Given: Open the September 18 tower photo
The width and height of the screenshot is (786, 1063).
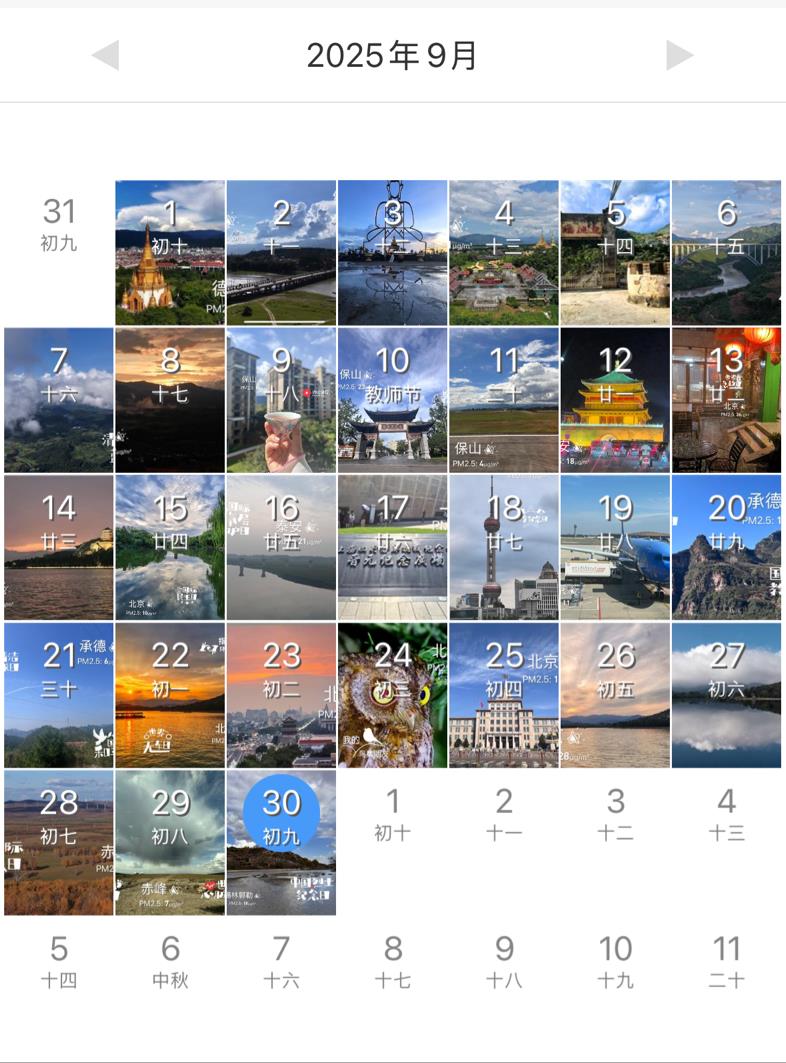Looking at the screenshot, I should tap(504, 547).
